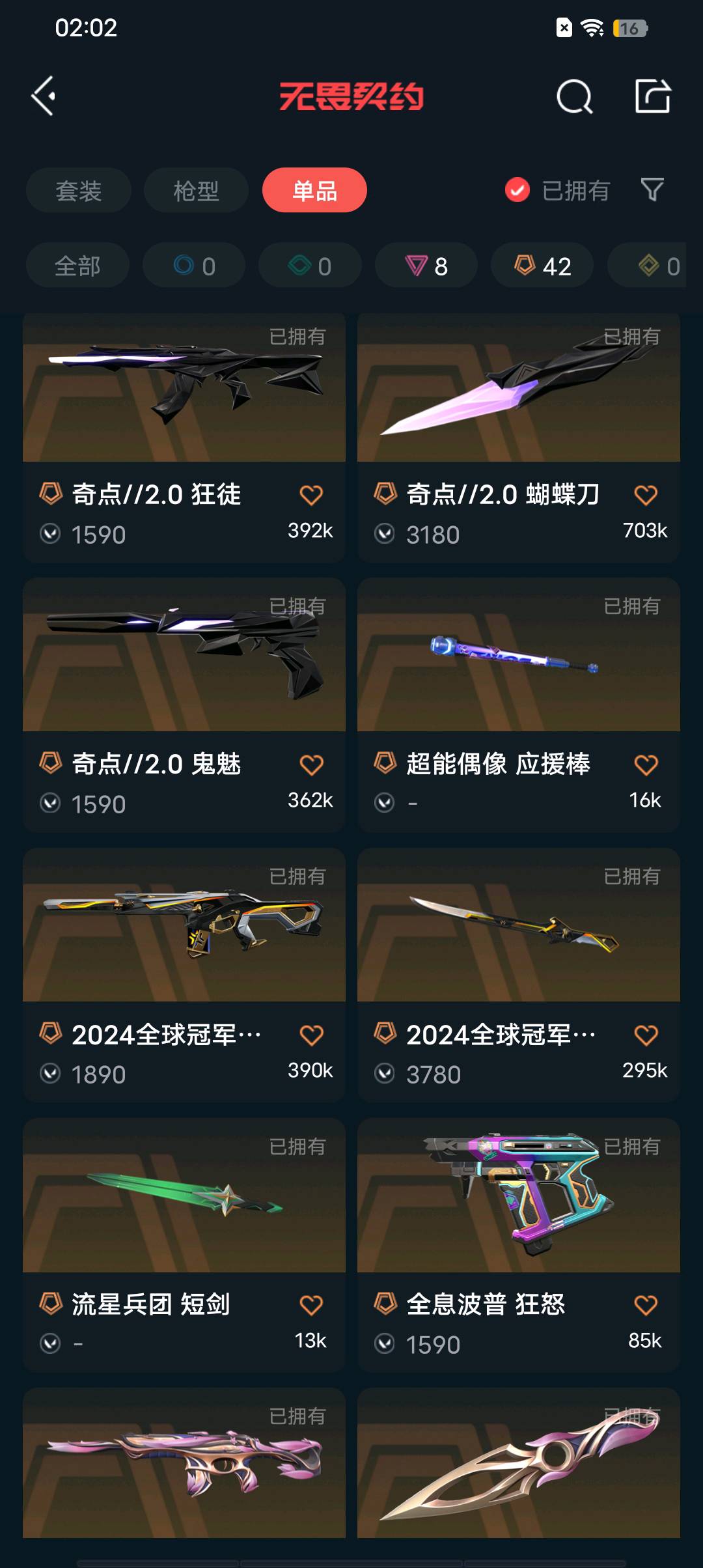Select the 单品 tab
The height and width of the screenshot is (1568, 703).
[314, 191]
